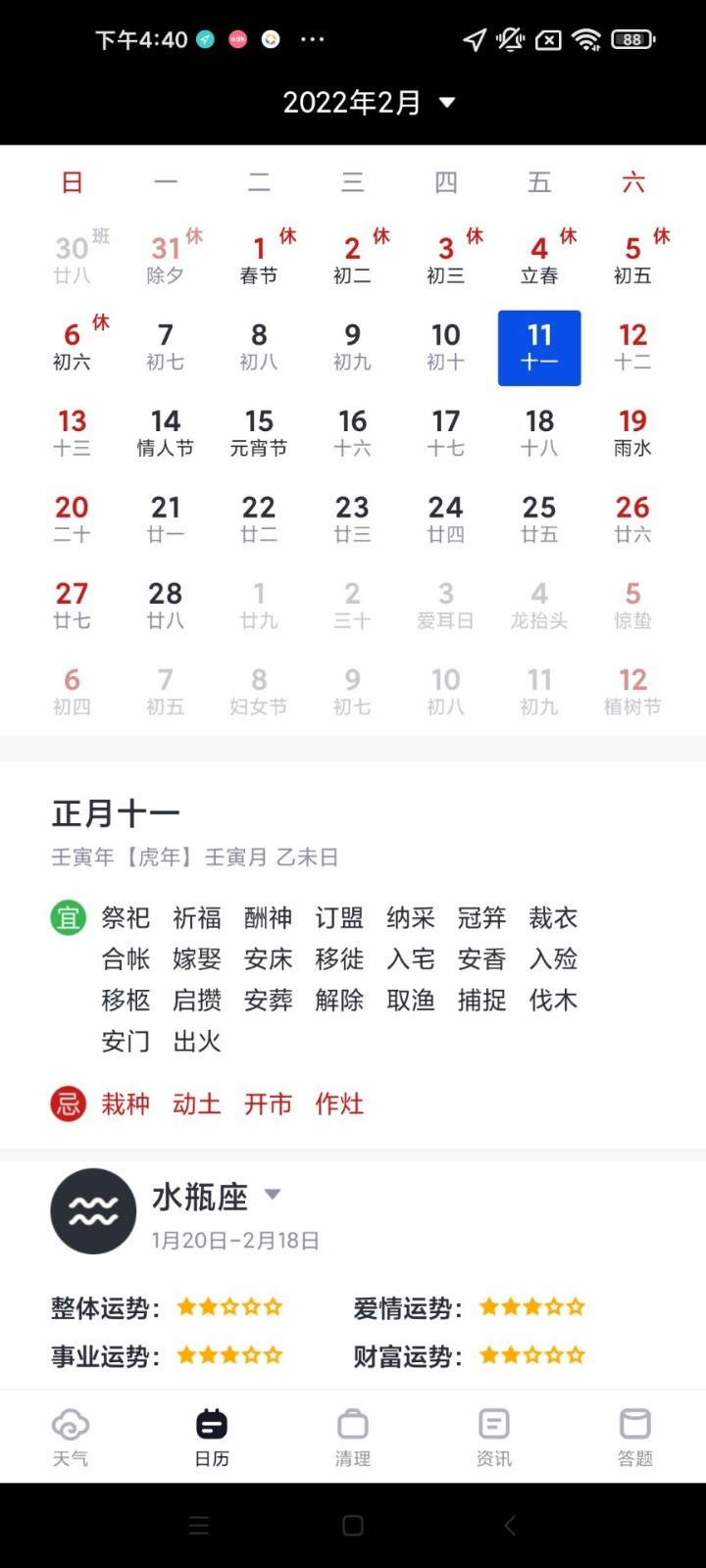This screenshot has height=1568, width=706.
Task: Open the 天气 weather section
Action: click(70, 1436)
